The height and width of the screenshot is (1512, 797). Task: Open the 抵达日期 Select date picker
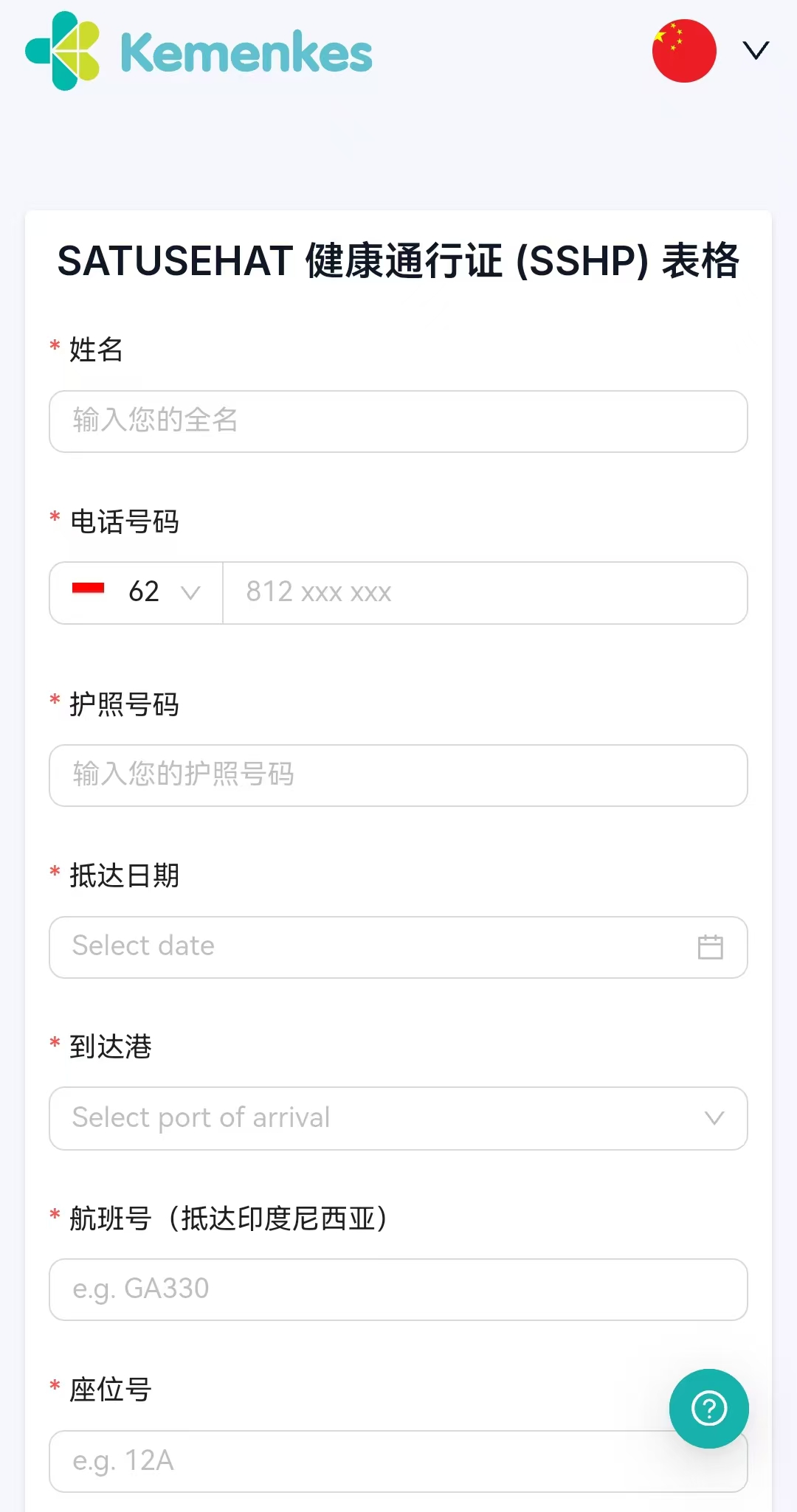(x=398, y=947)
